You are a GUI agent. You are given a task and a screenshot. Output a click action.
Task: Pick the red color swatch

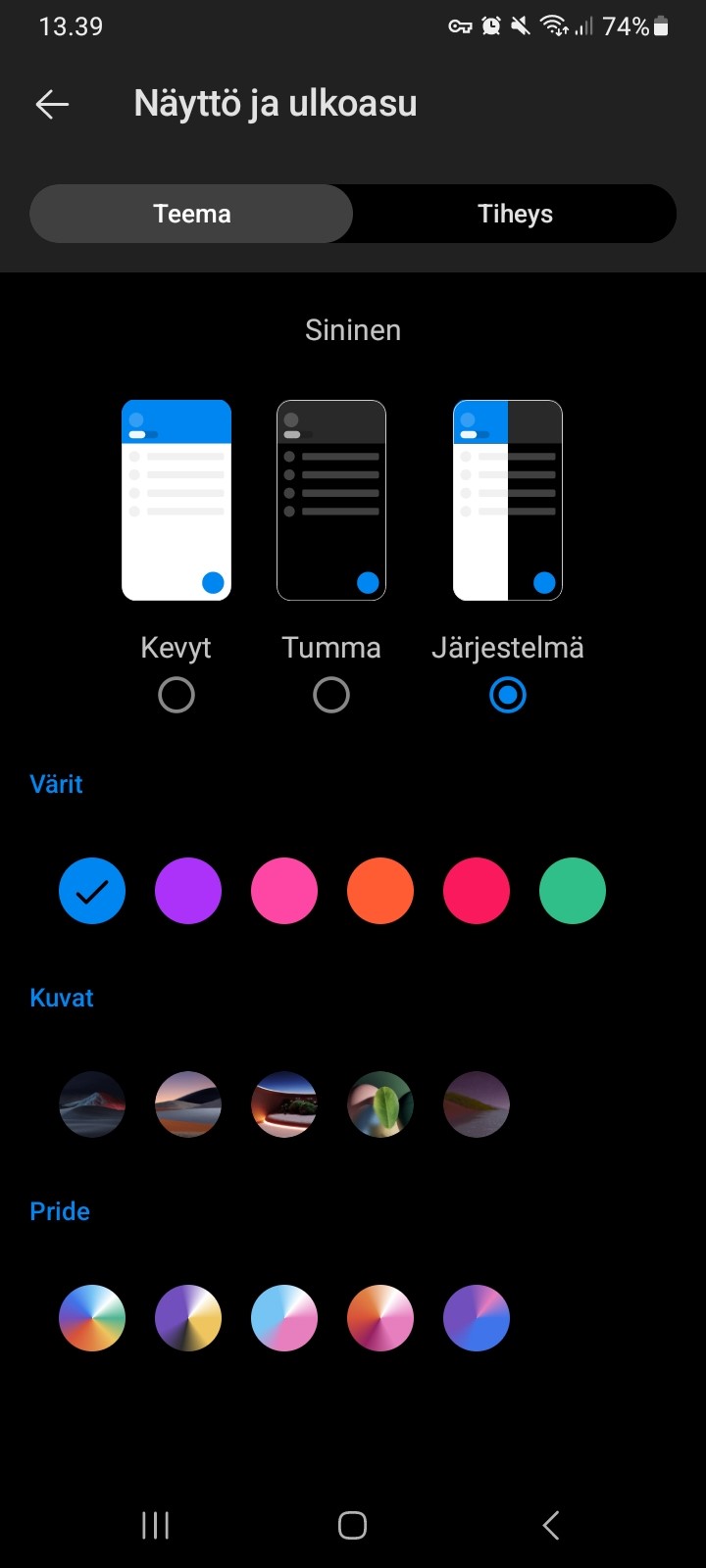tap(477, 891)
